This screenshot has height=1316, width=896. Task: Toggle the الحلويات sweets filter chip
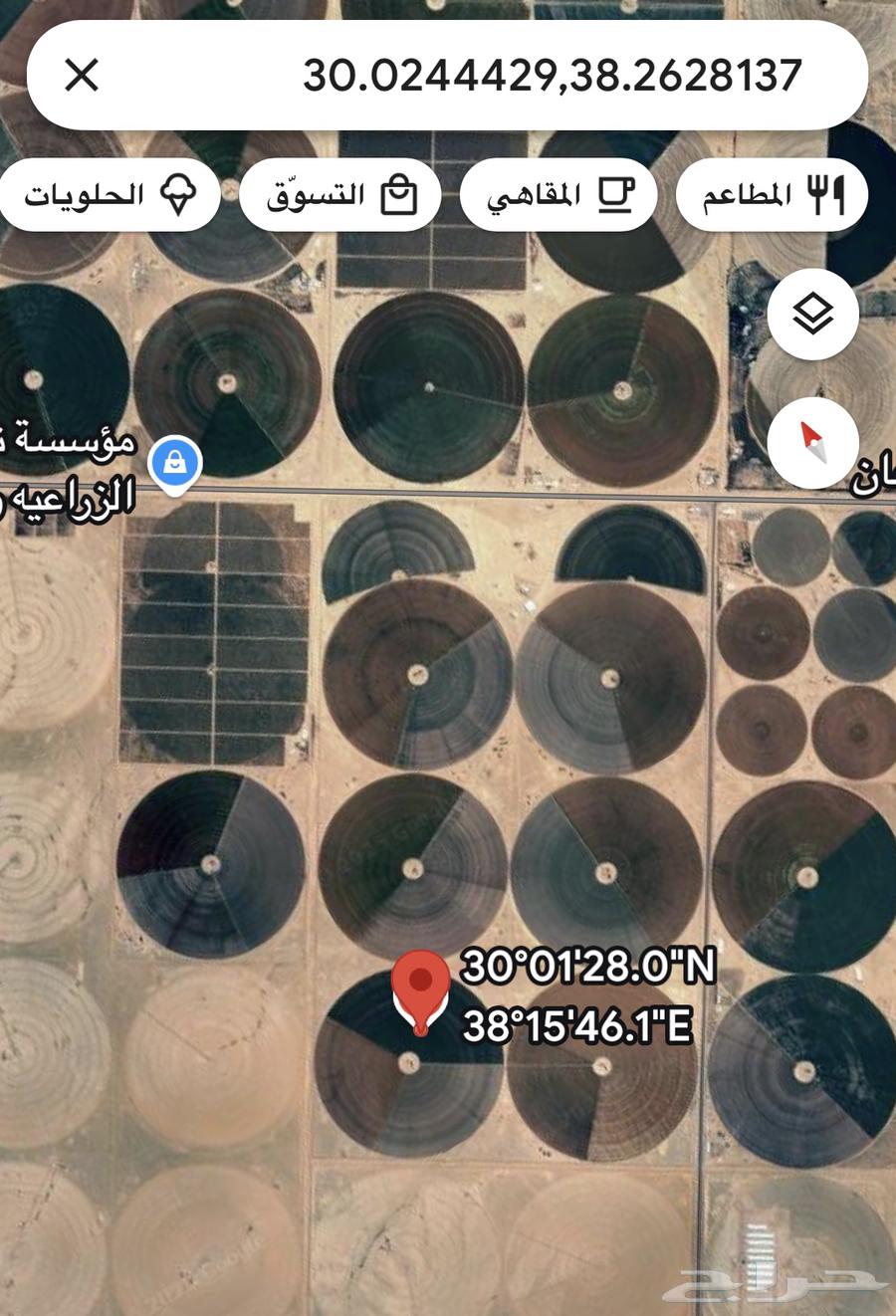point(110,195)
